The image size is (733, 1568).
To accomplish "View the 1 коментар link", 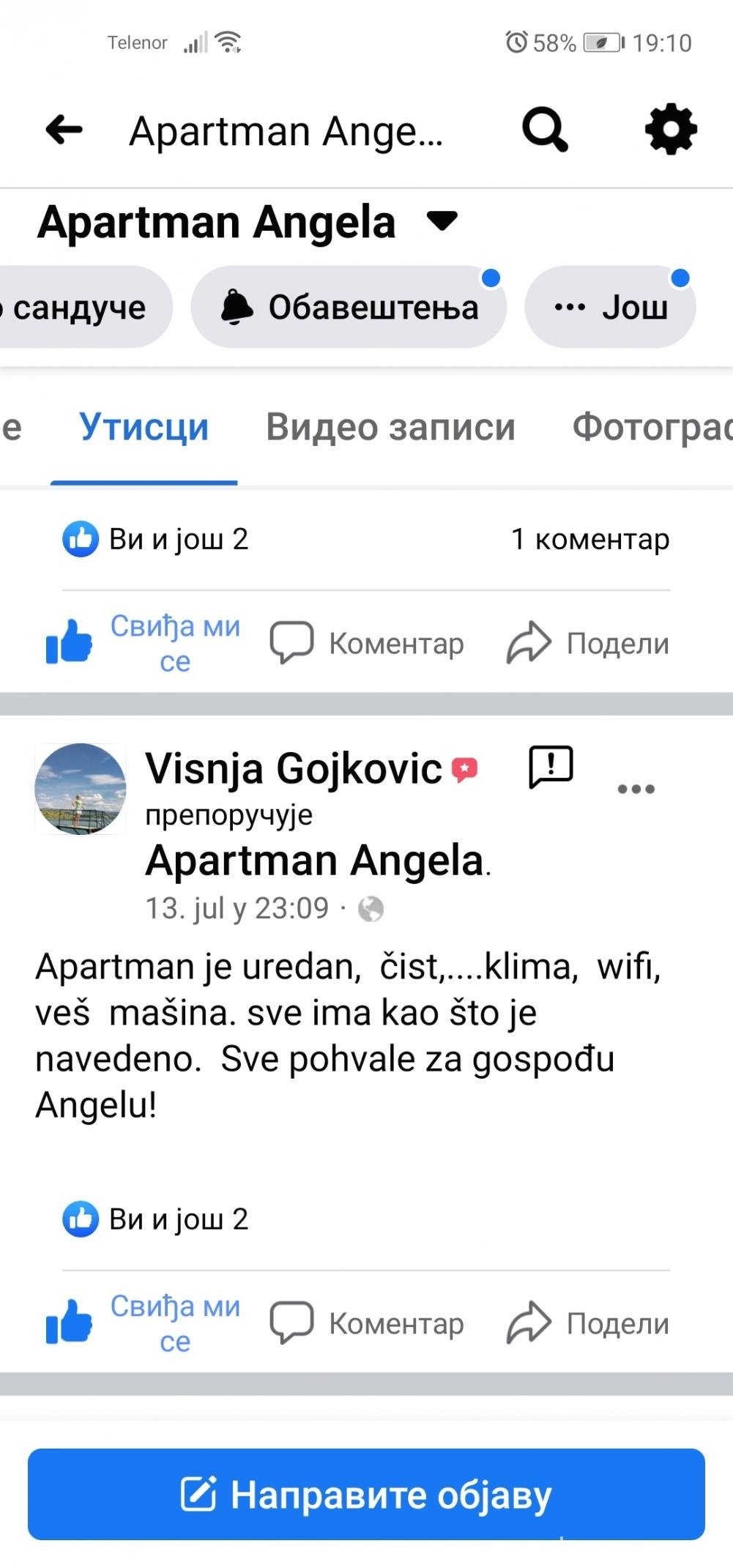I will click(590, 539).
